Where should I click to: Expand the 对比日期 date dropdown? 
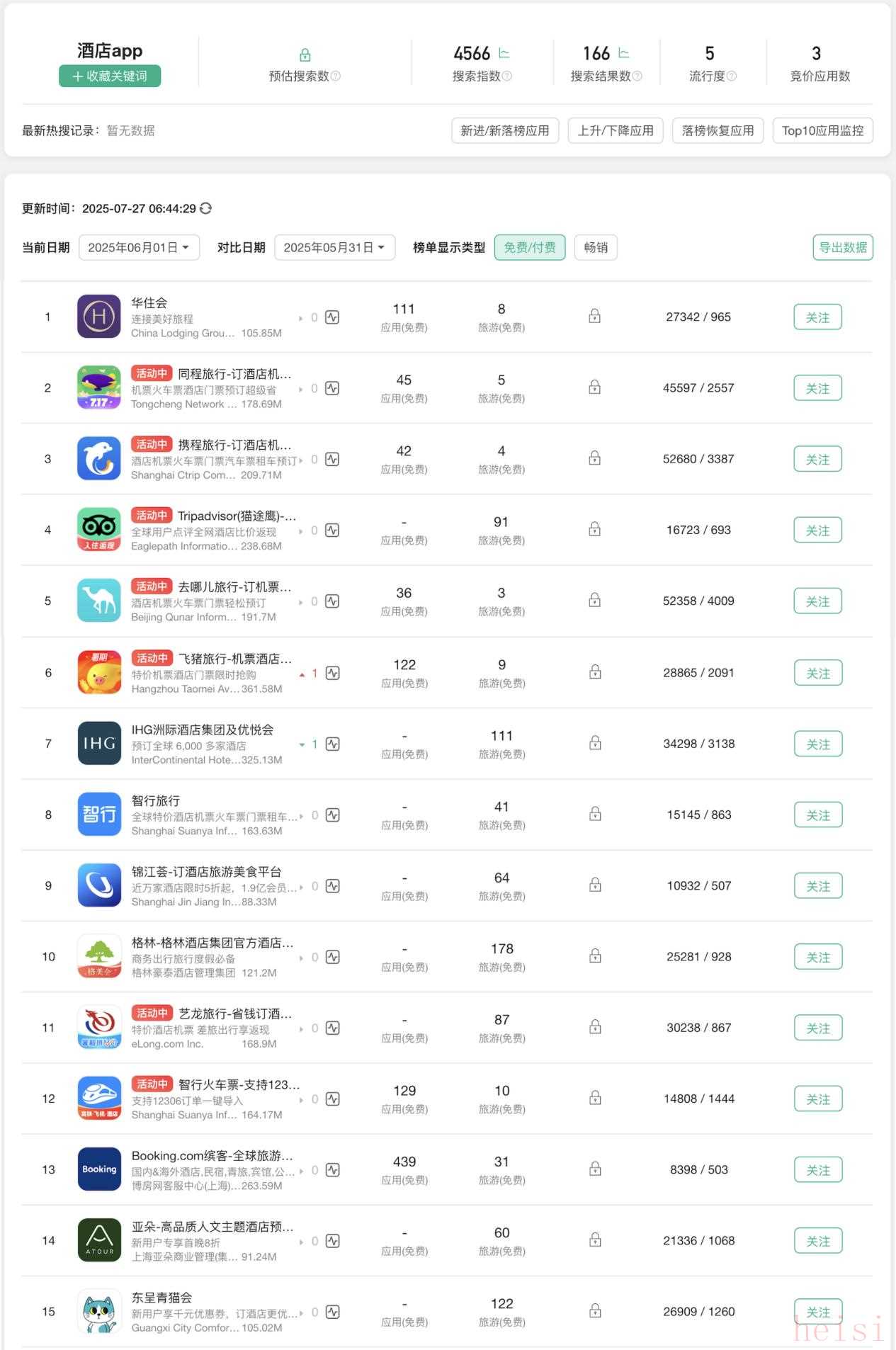coord(334,247)
